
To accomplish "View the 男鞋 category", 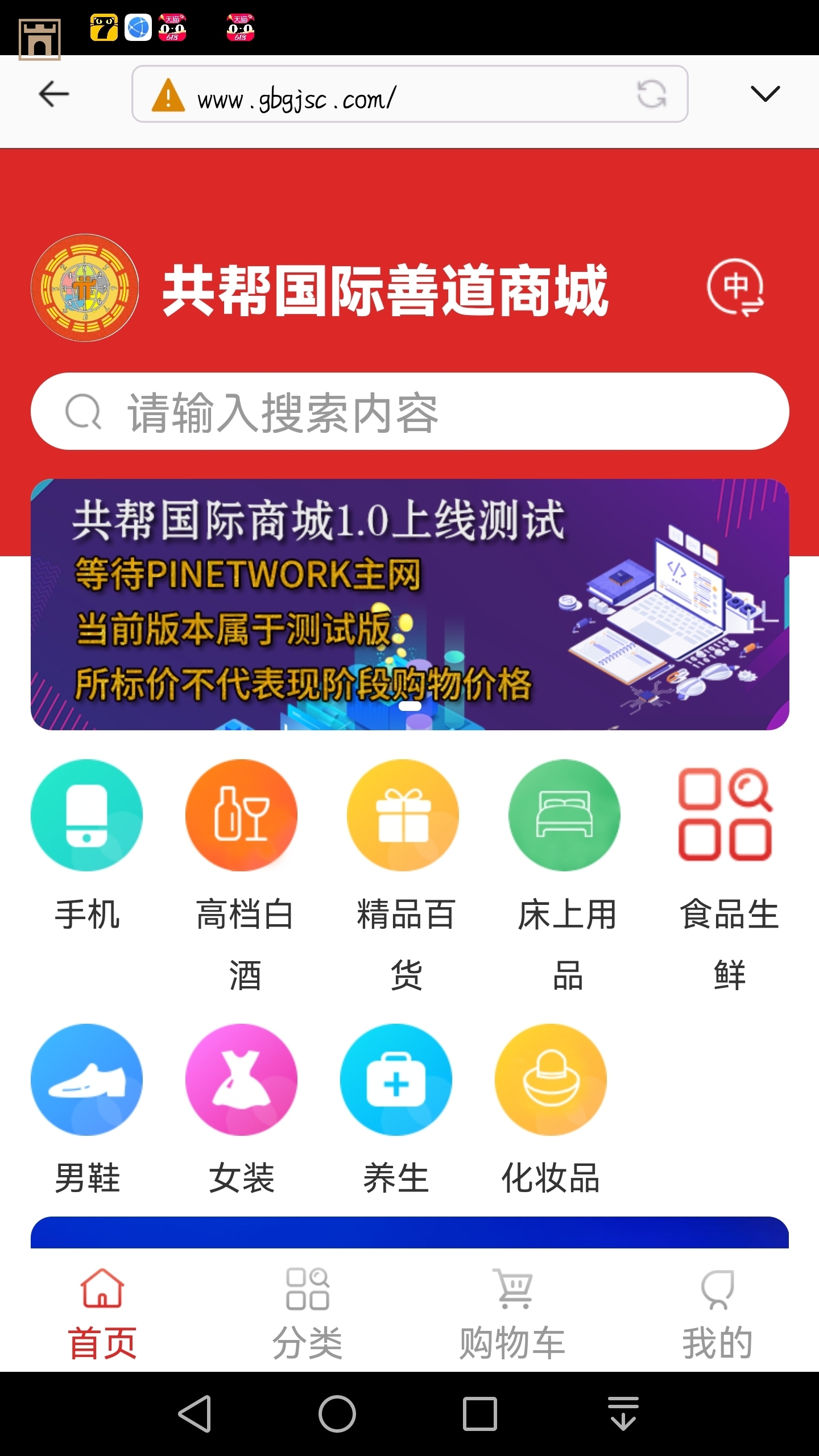I will tap(86, 1079).
